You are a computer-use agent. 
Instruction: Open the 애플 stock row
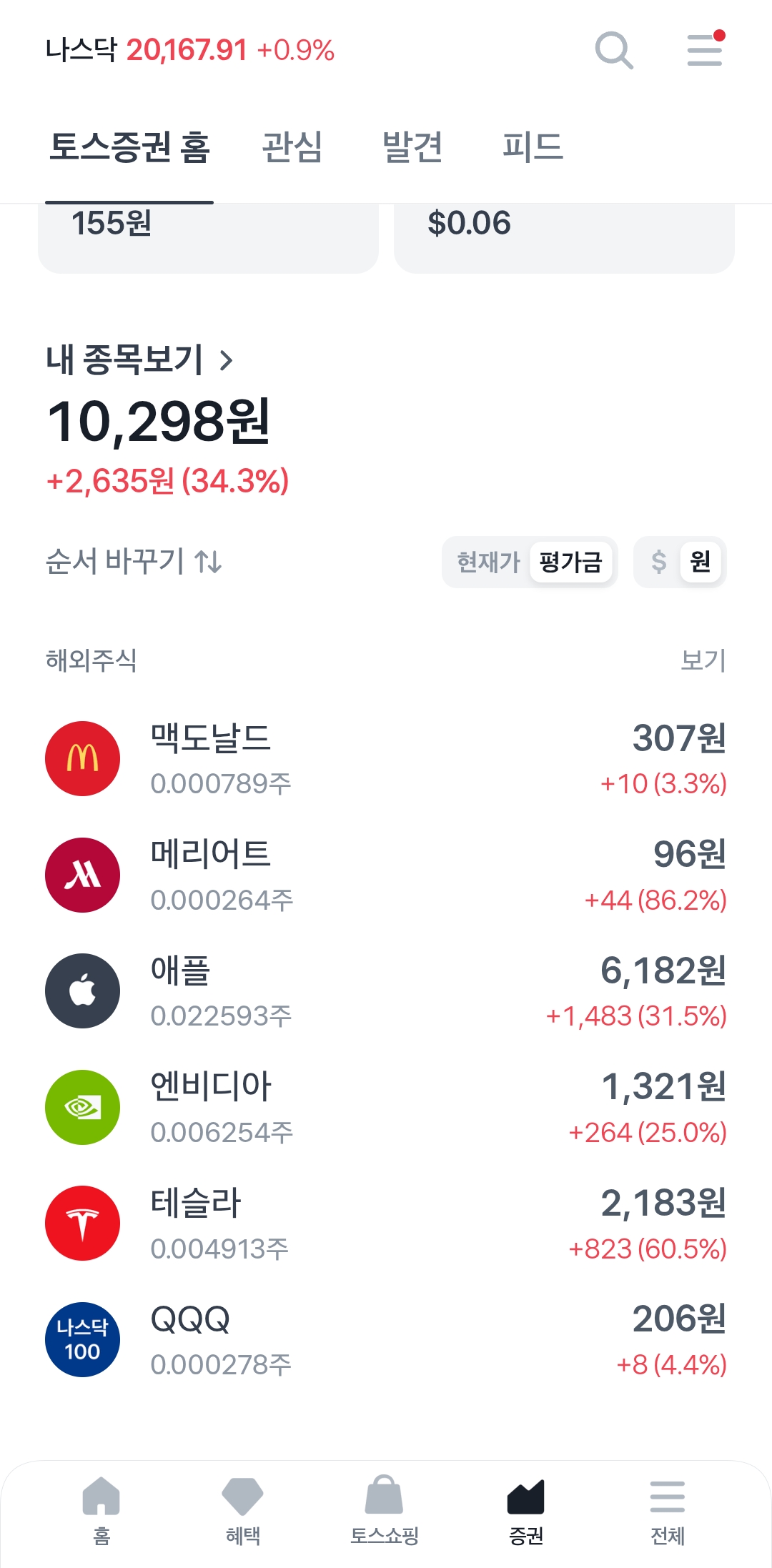tap(386, 991)
